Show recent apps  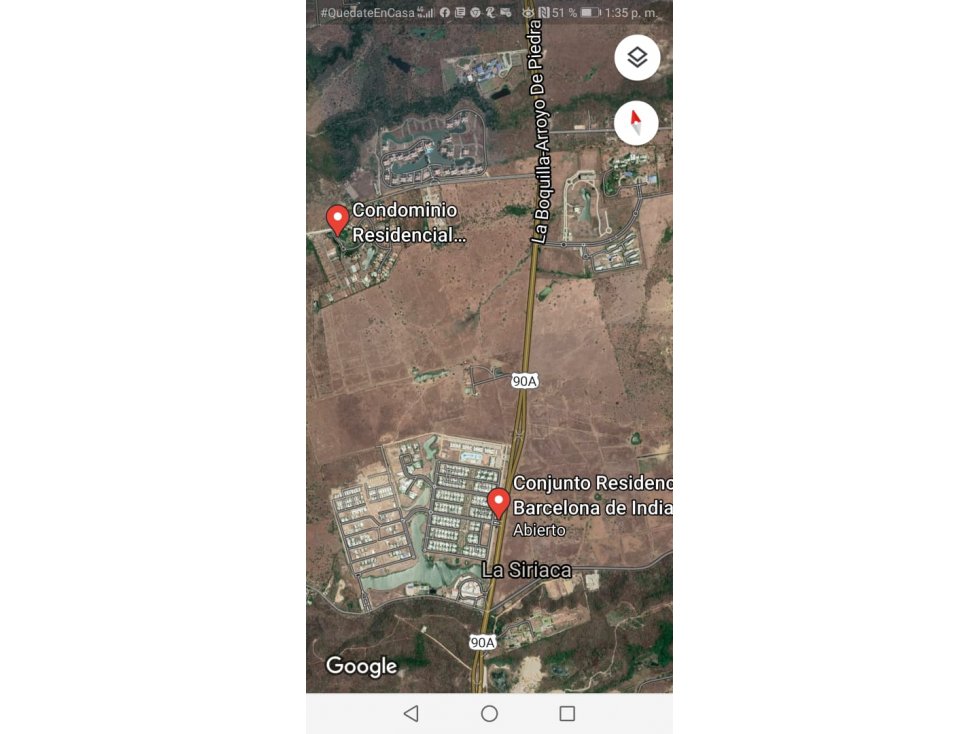[567, 713]
